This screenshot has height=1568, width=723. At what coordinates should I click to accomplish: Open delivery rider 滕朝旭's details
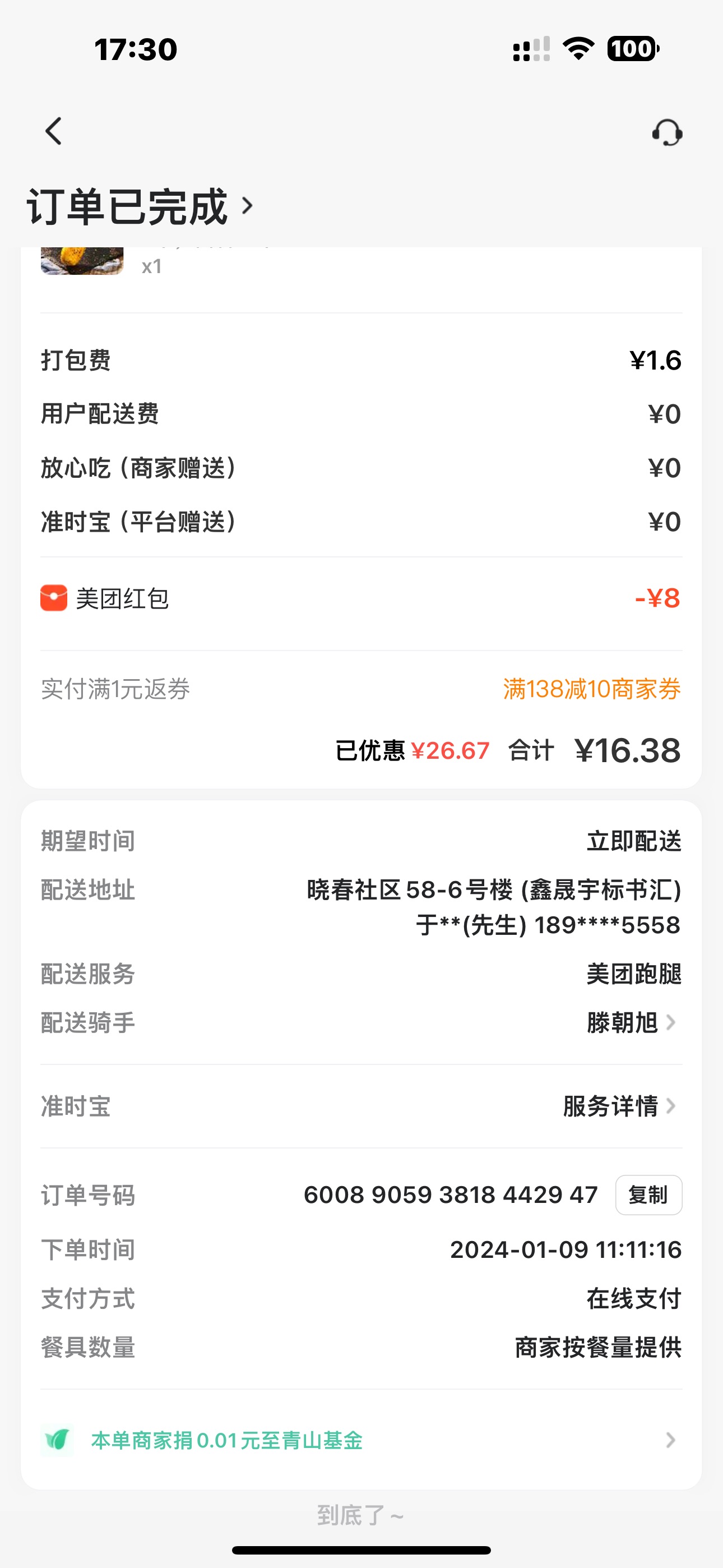tap(631, 1022)
